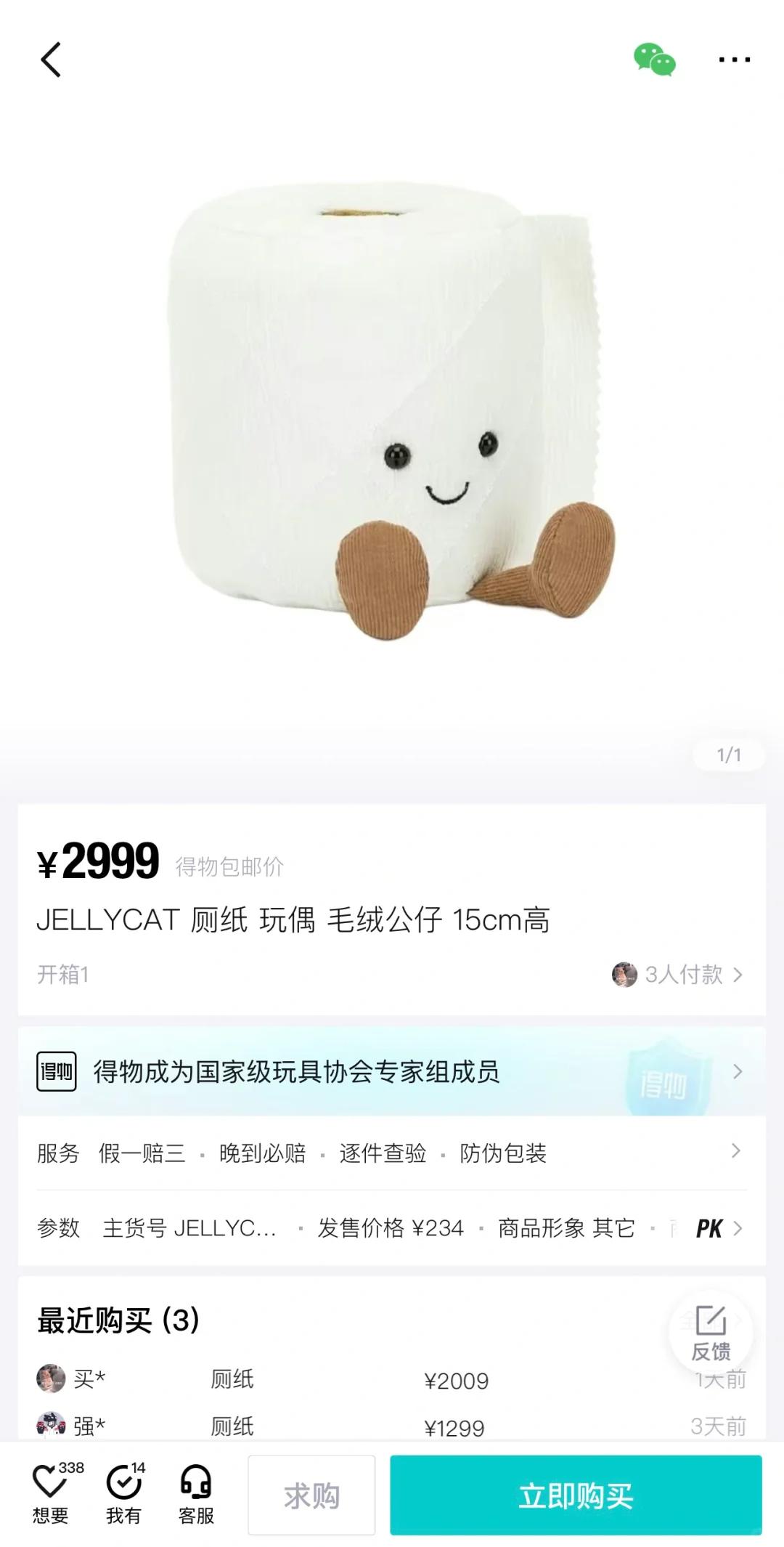This screenshot has height=1547, width=784.
Task: View the 3人付款 buyers list
Action: click(x=678, y=974)
